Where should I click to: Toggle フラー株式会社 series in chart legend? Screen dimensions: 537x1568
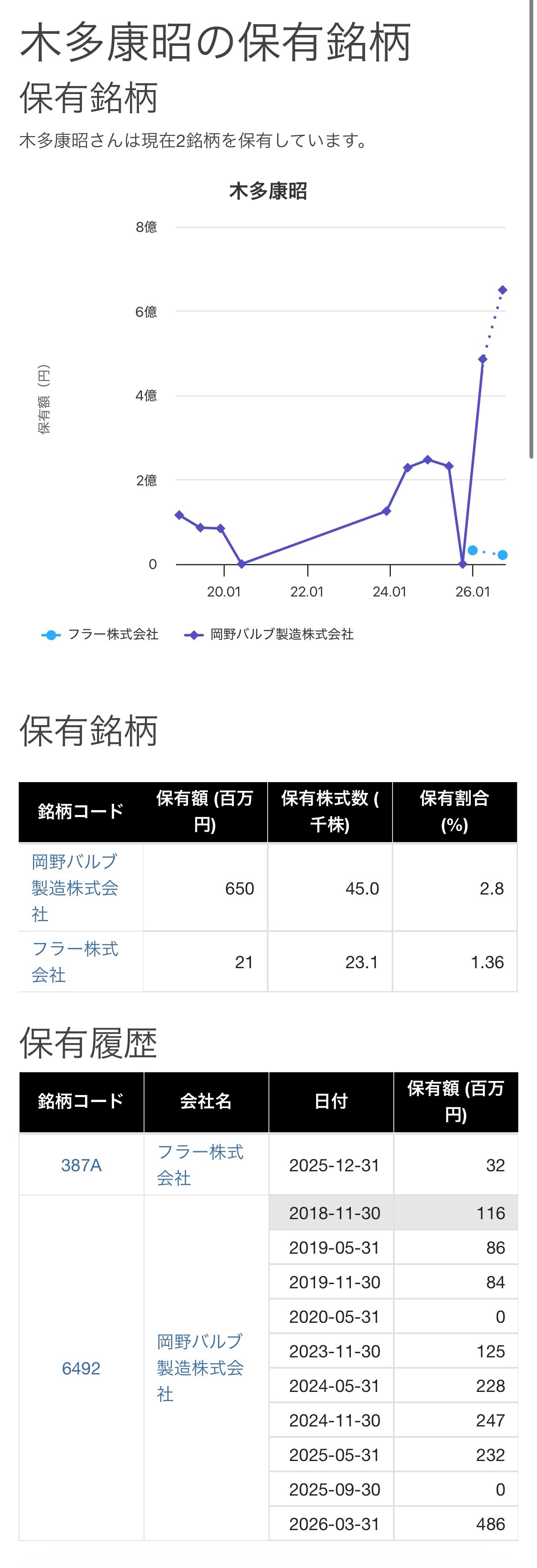pos(100,634)
